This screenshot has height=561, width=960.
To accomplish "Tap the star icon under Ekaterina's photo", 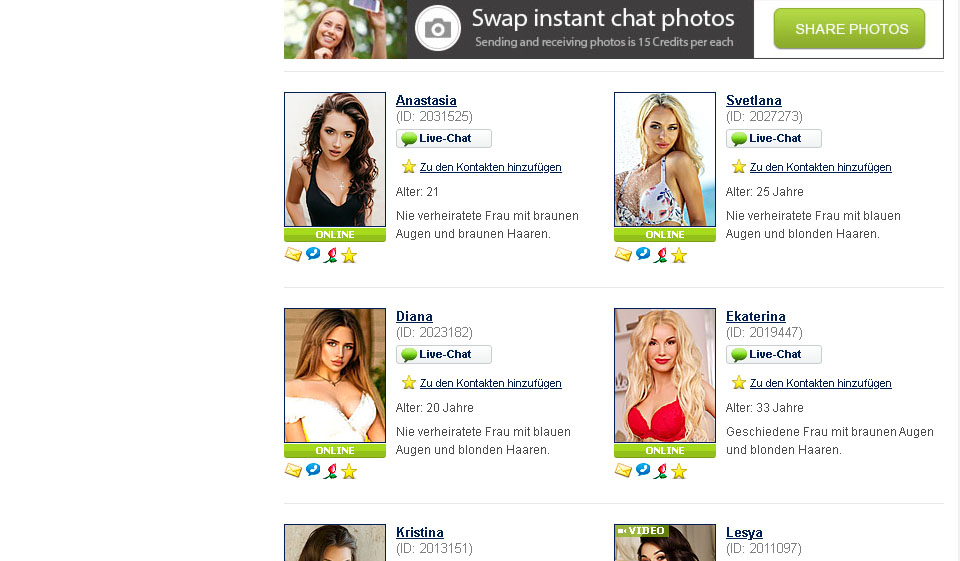I will pyautogui.click(x=679, y=471).
